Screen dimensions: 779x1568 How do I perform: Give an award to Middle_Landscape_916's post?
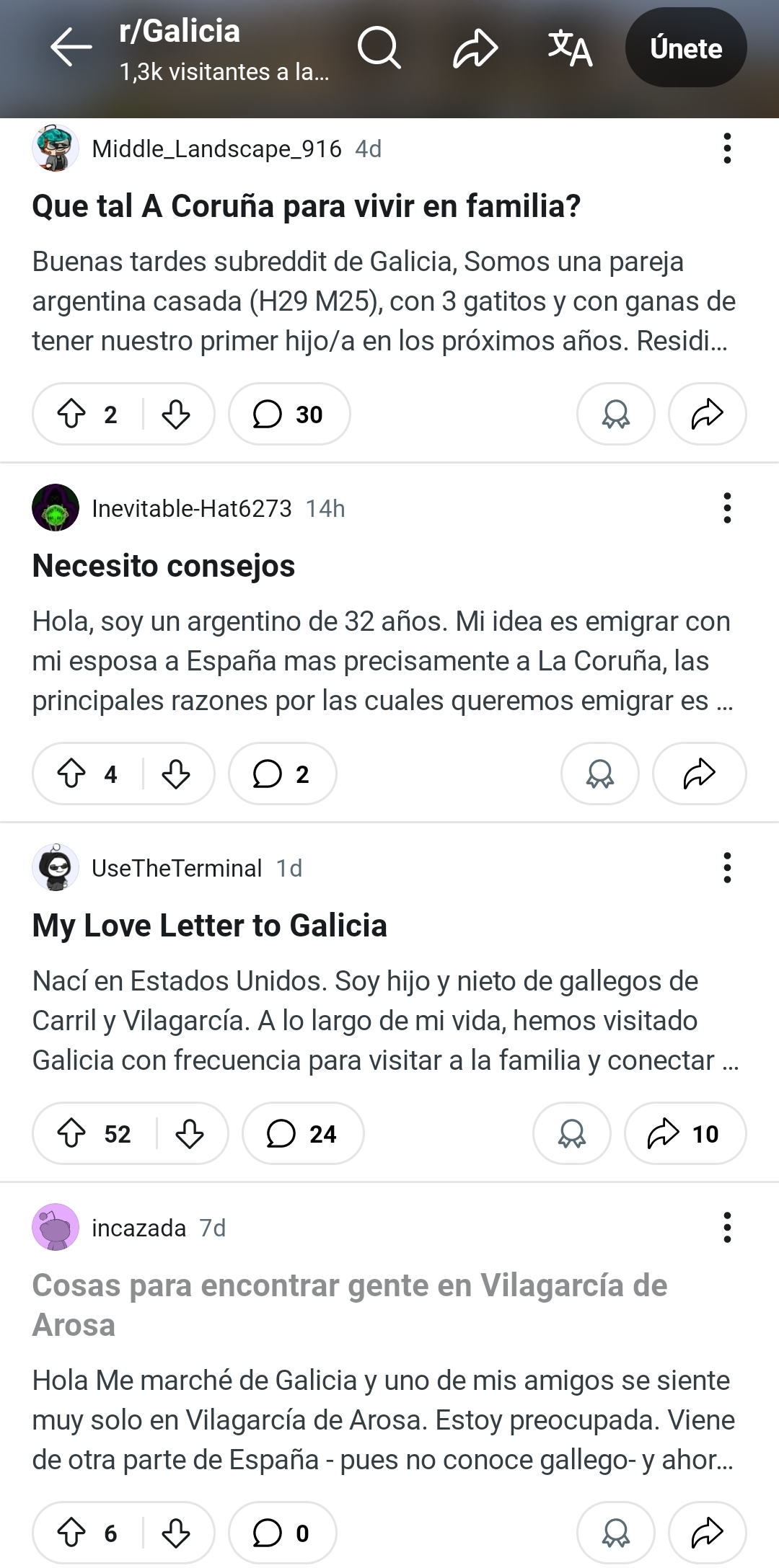[x=615, y=415]
